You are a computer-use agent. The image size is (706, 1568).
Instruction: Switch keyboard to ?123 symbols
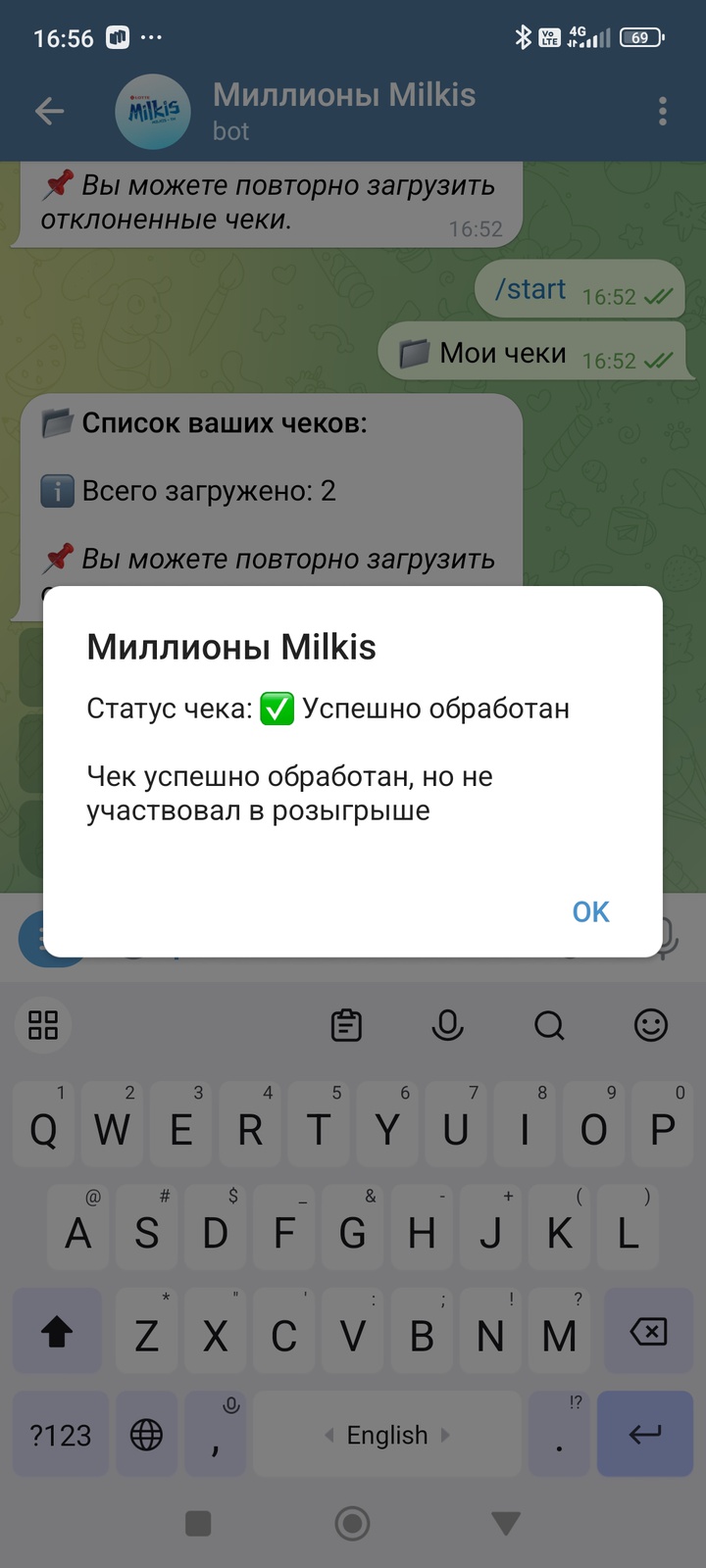(x=60, y=1435)
